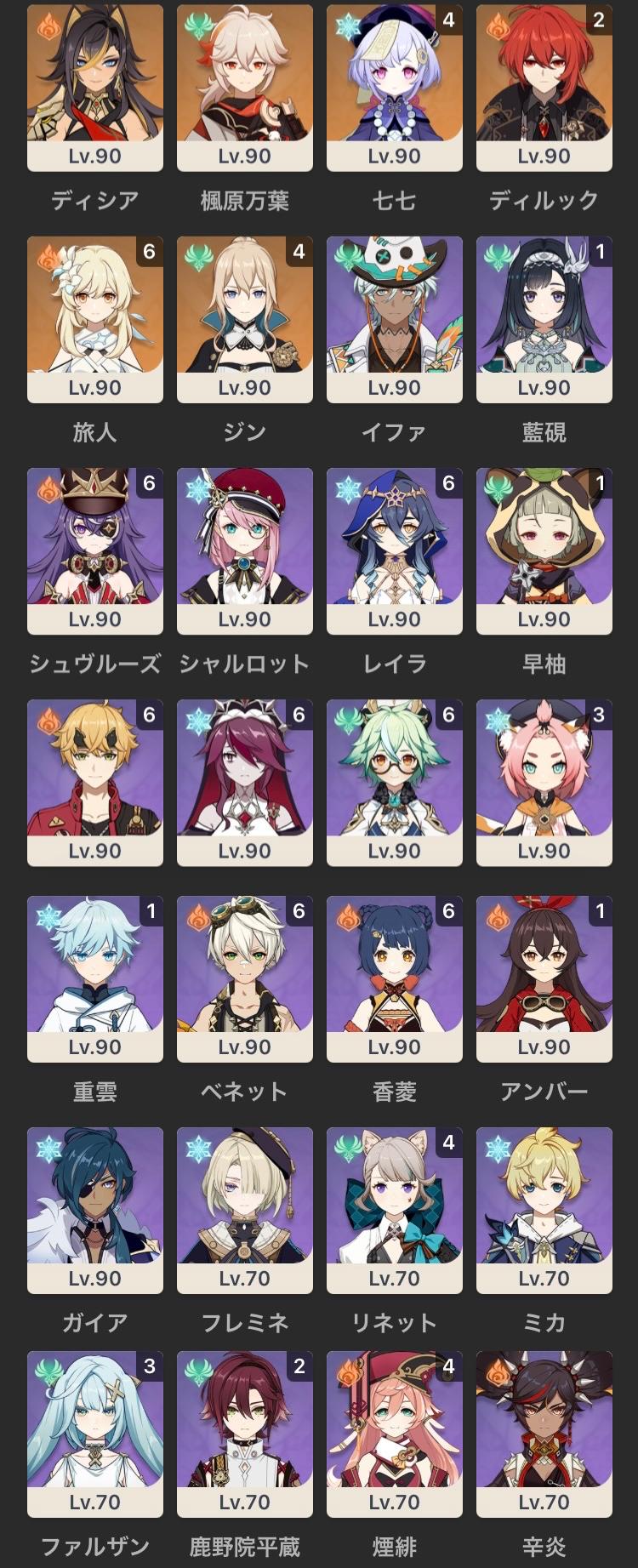Viewport: 638px width, 1568px height.
Task: Open the 早柚 character card
Action: pos(544,550)
